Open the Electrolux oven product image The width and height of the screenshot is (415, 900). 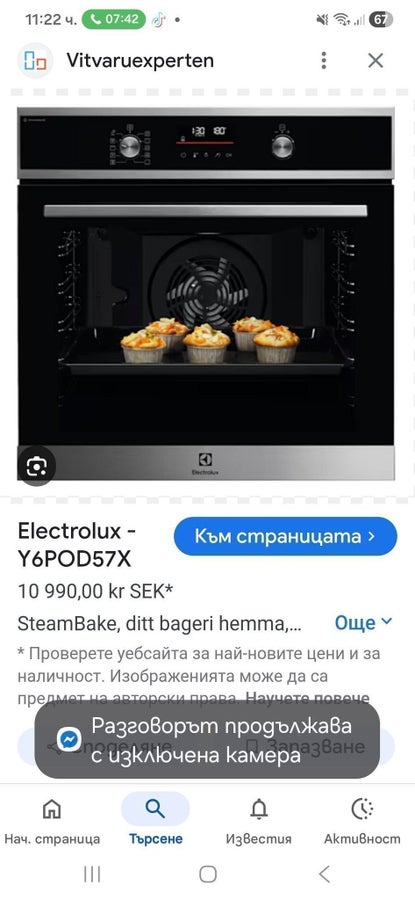[206, 293]
